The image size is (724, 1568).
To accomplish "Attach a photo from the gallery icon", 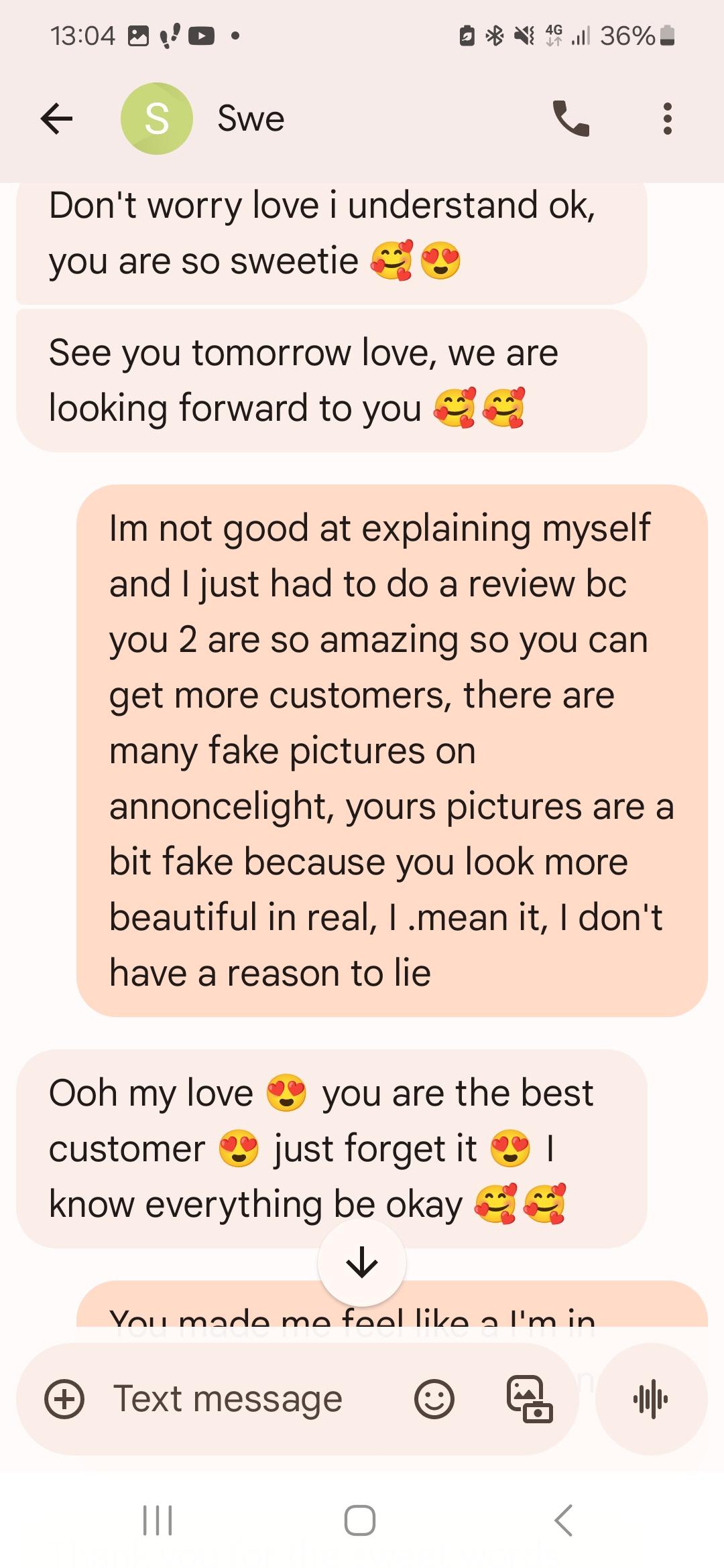I will coord(529,1398).
